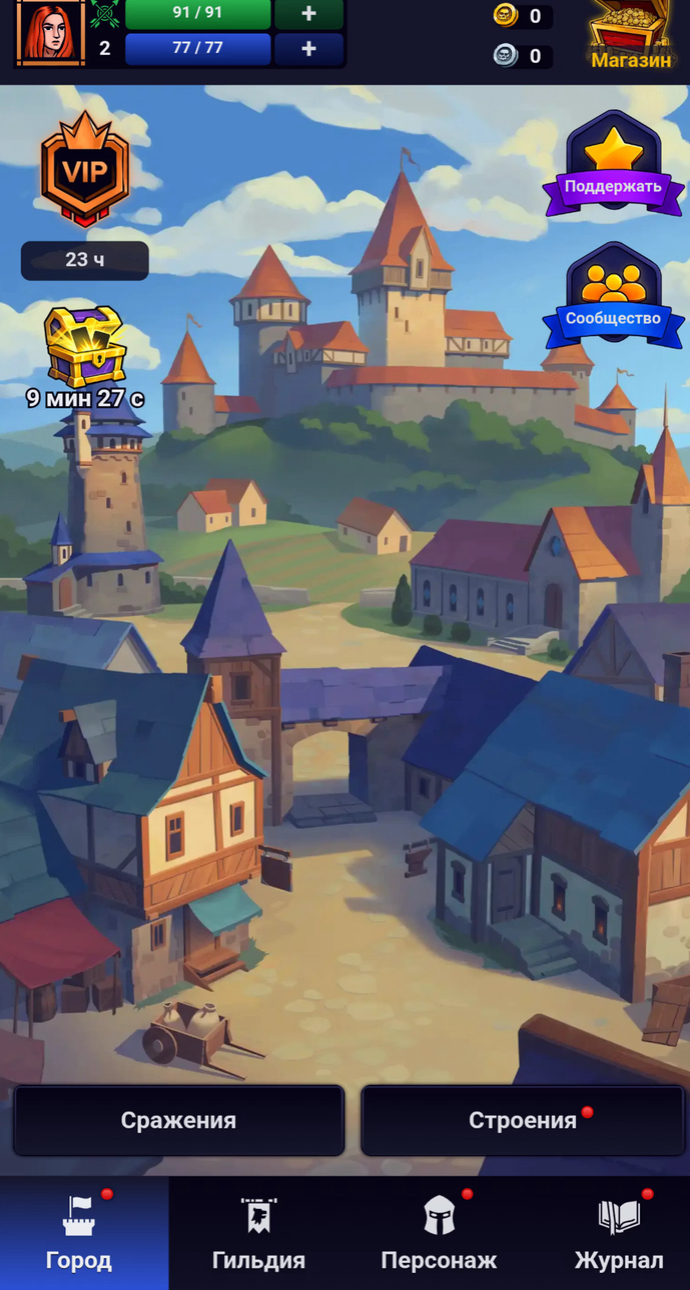690x1290 pixels.
Task: Open the Поддержать star badge
Action: point(613,165)
